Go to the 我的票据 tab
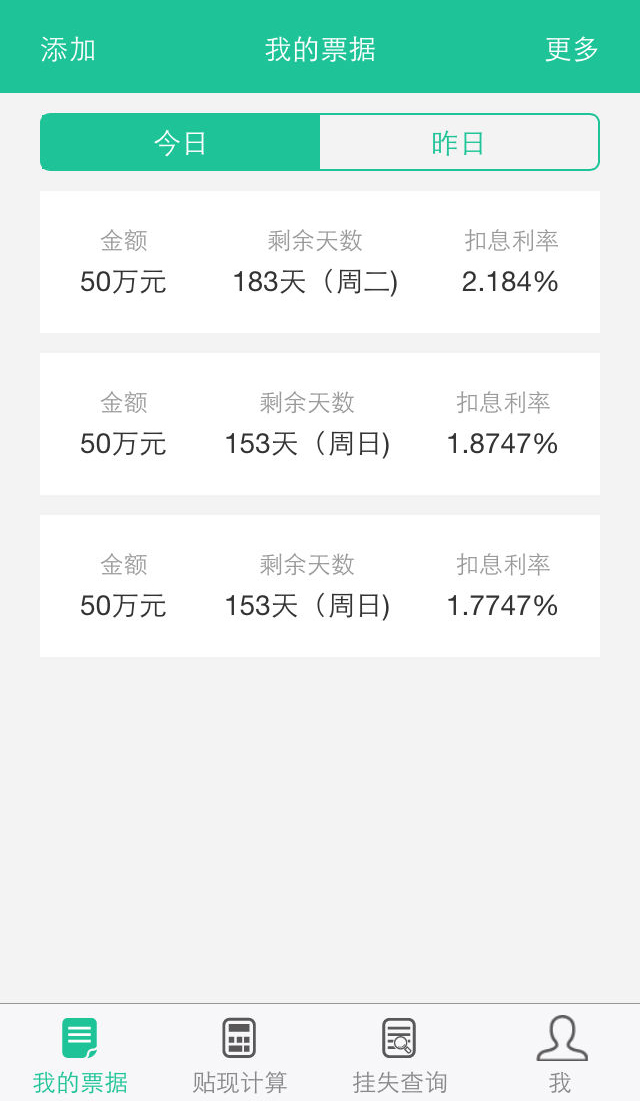The width and height of the screenshot is (640, 1101). pos(80,1054)
